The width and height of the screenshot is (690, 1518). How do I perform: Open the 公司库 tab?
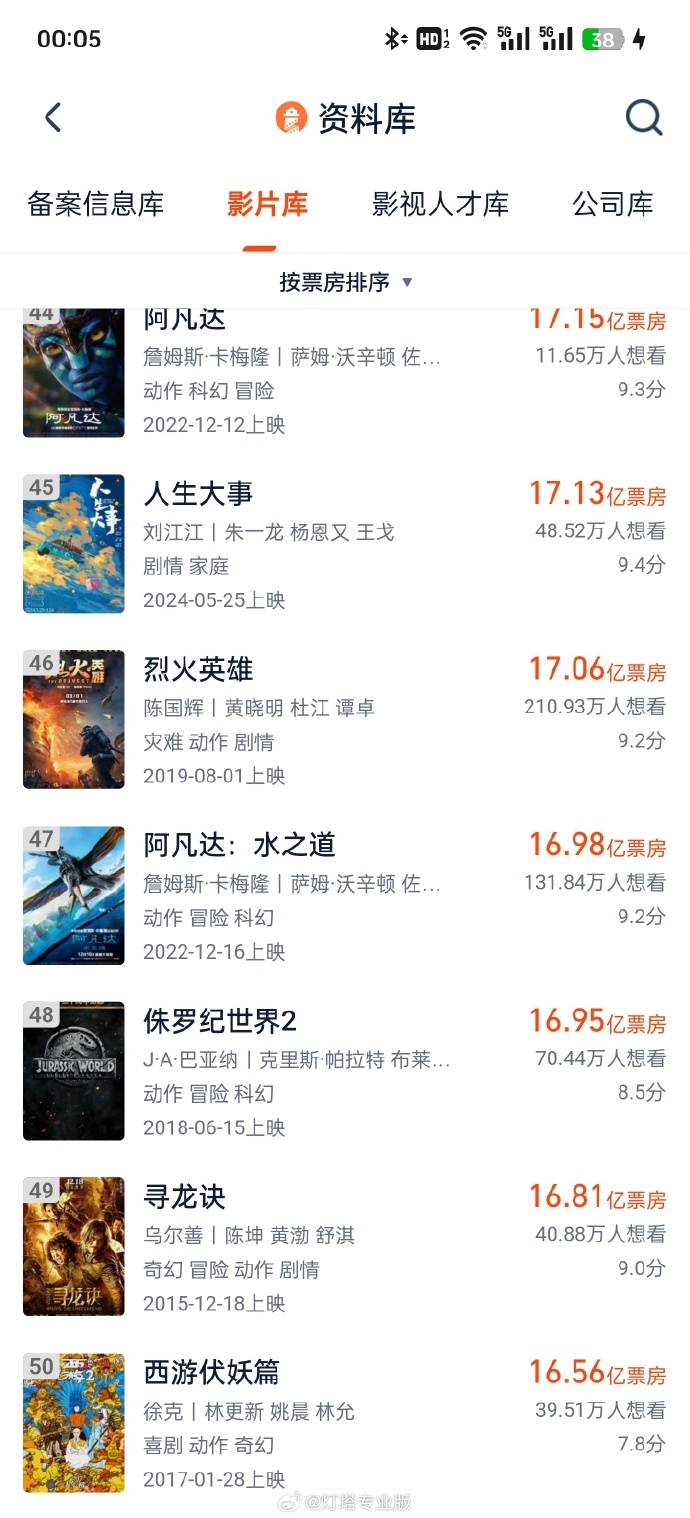[x=613, y=204]
